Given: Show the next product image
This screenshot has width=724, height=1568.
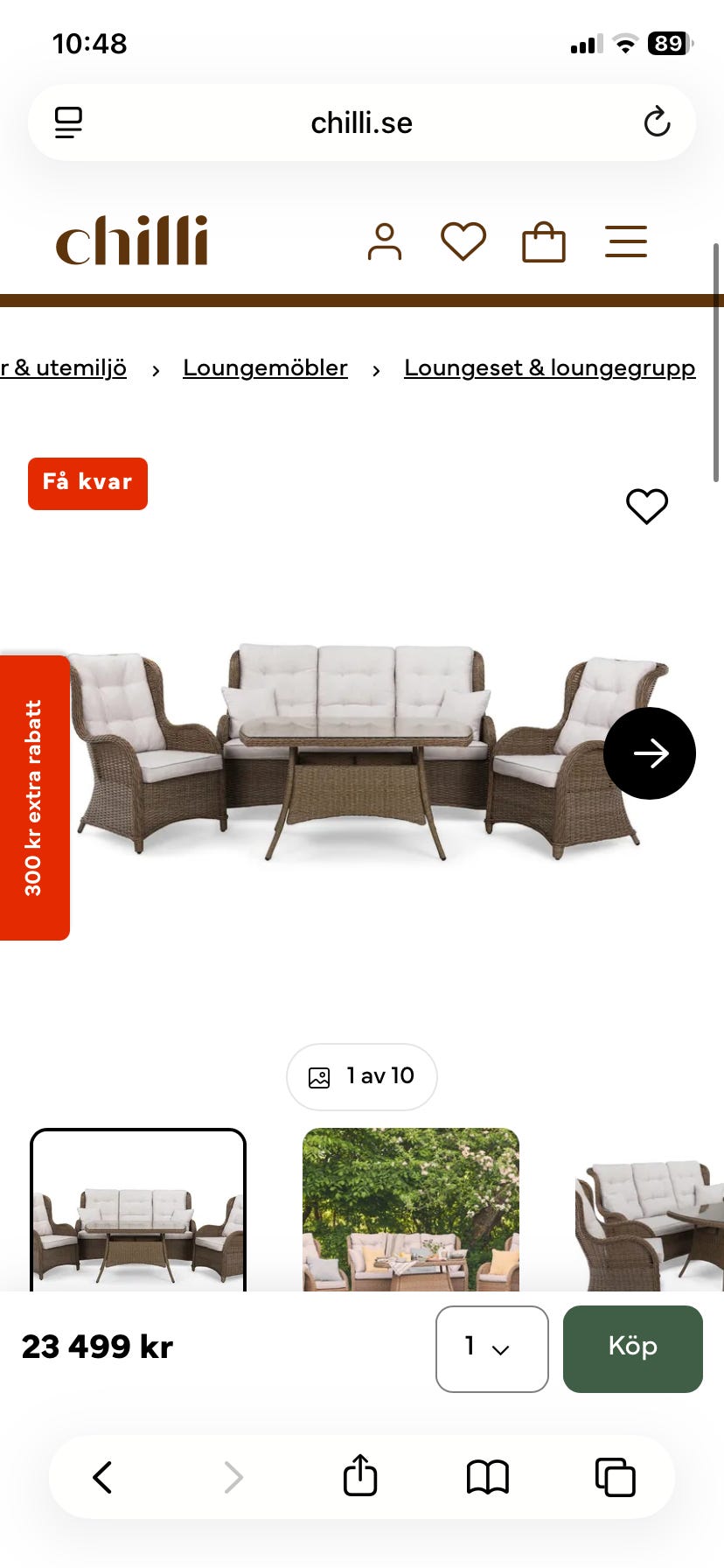Looking at the screenshot, I should point(650,753).
